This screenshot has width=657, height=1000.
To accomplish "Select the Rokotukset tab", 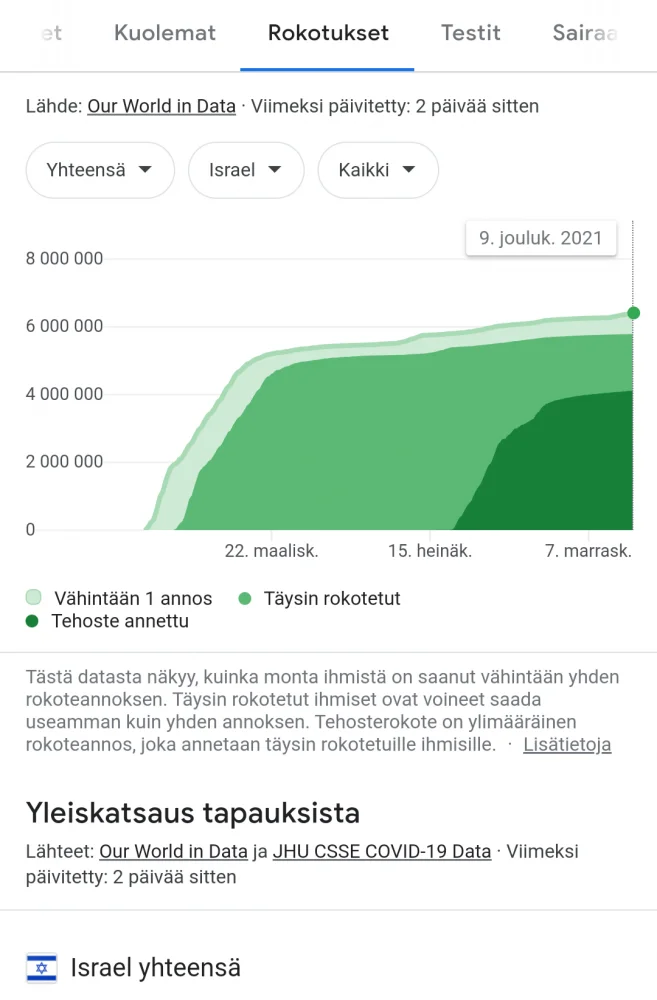I will [328, 33].
